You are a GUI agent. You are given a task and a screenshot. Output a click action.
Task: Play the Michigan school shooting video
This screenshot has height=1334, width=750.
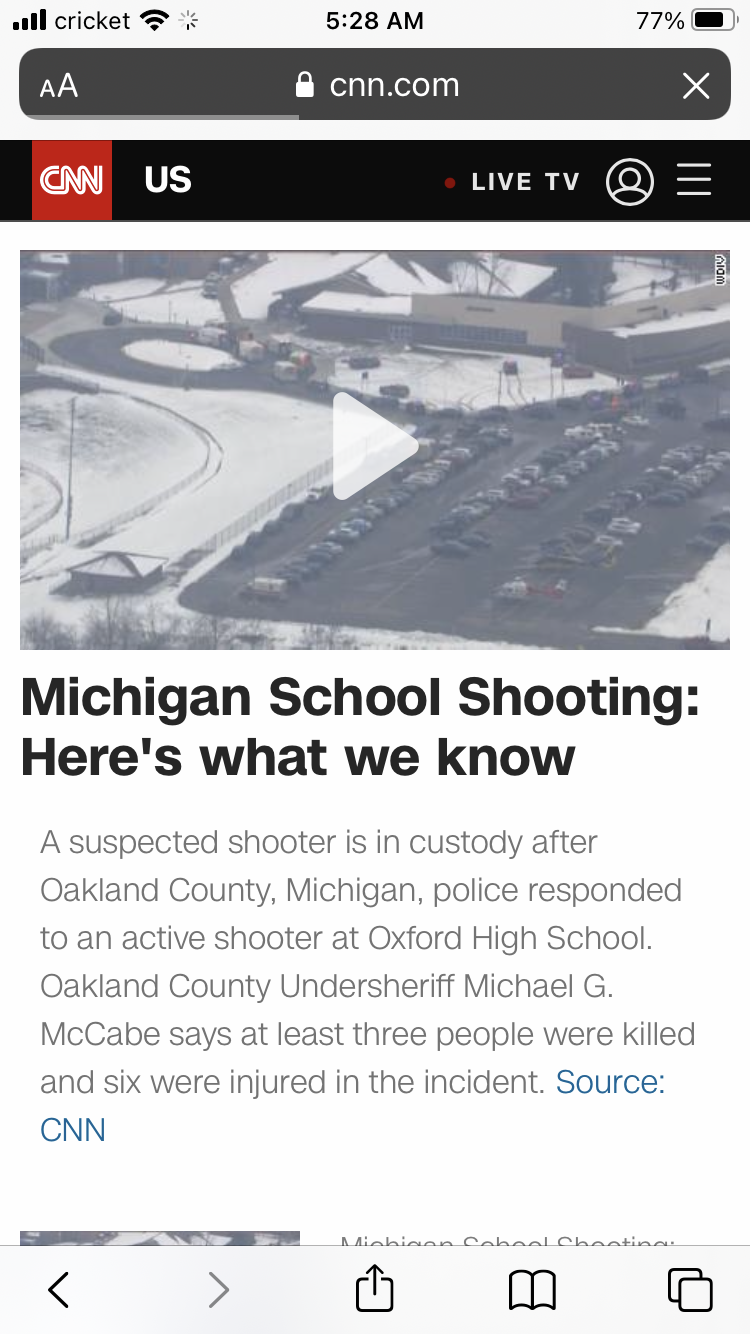[x=375, y=447]
